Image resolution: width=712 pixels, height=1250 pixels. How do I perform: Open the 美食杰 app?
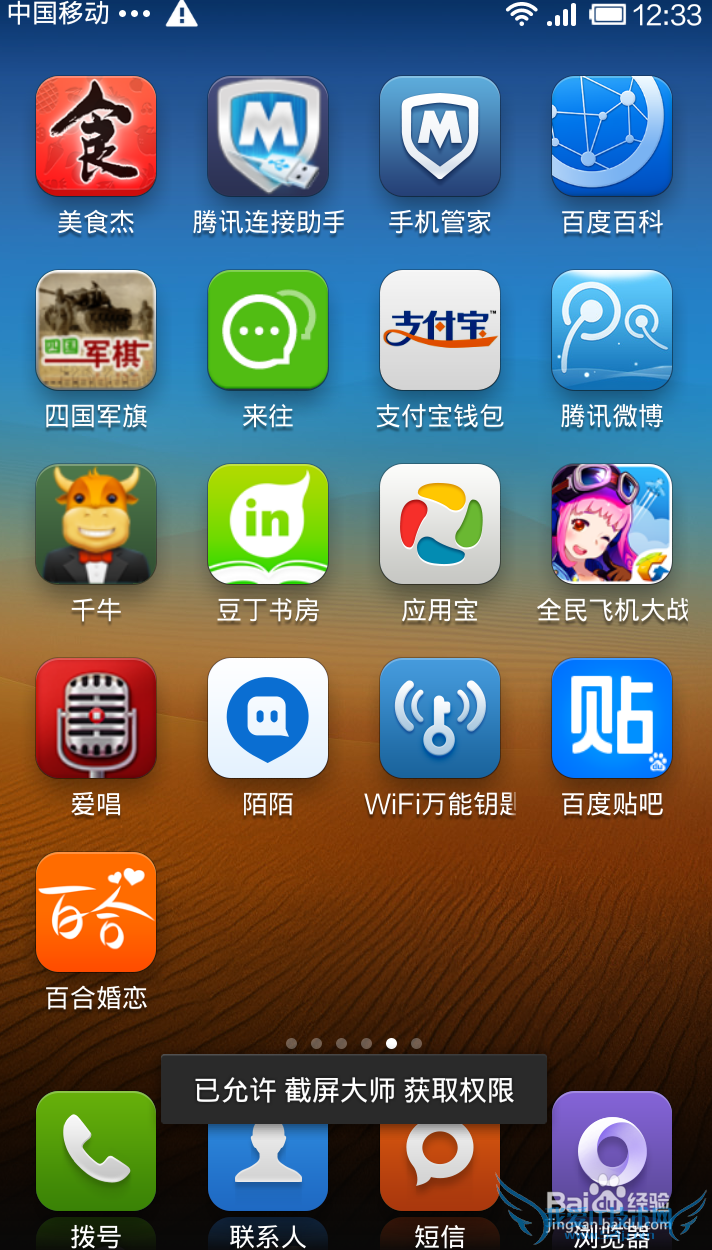96,136
